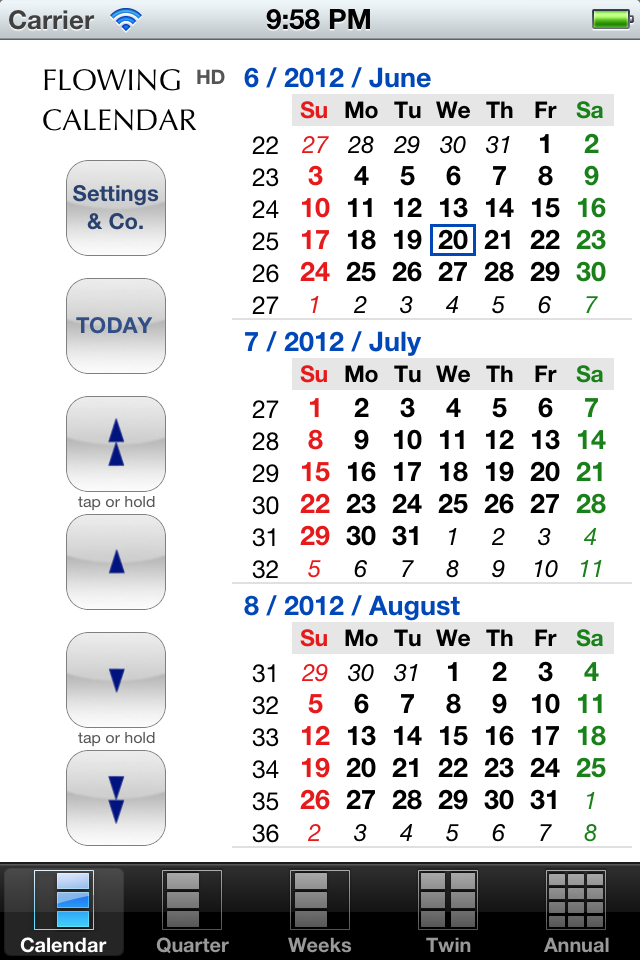Show the Annual view tab
Screen dimensions: 640x960
[576, 912]
